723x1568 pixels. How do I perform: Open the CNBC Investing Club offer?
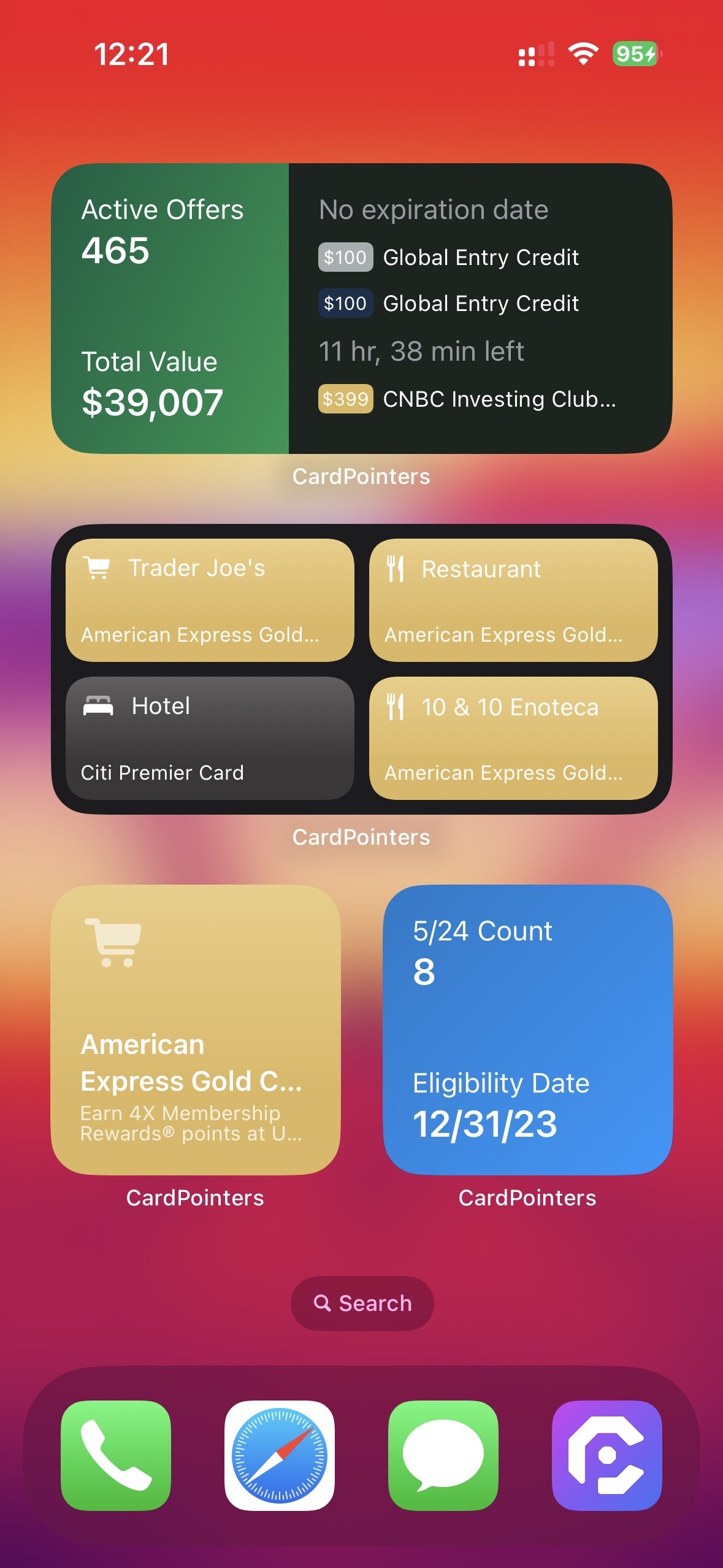click(467, 399)
